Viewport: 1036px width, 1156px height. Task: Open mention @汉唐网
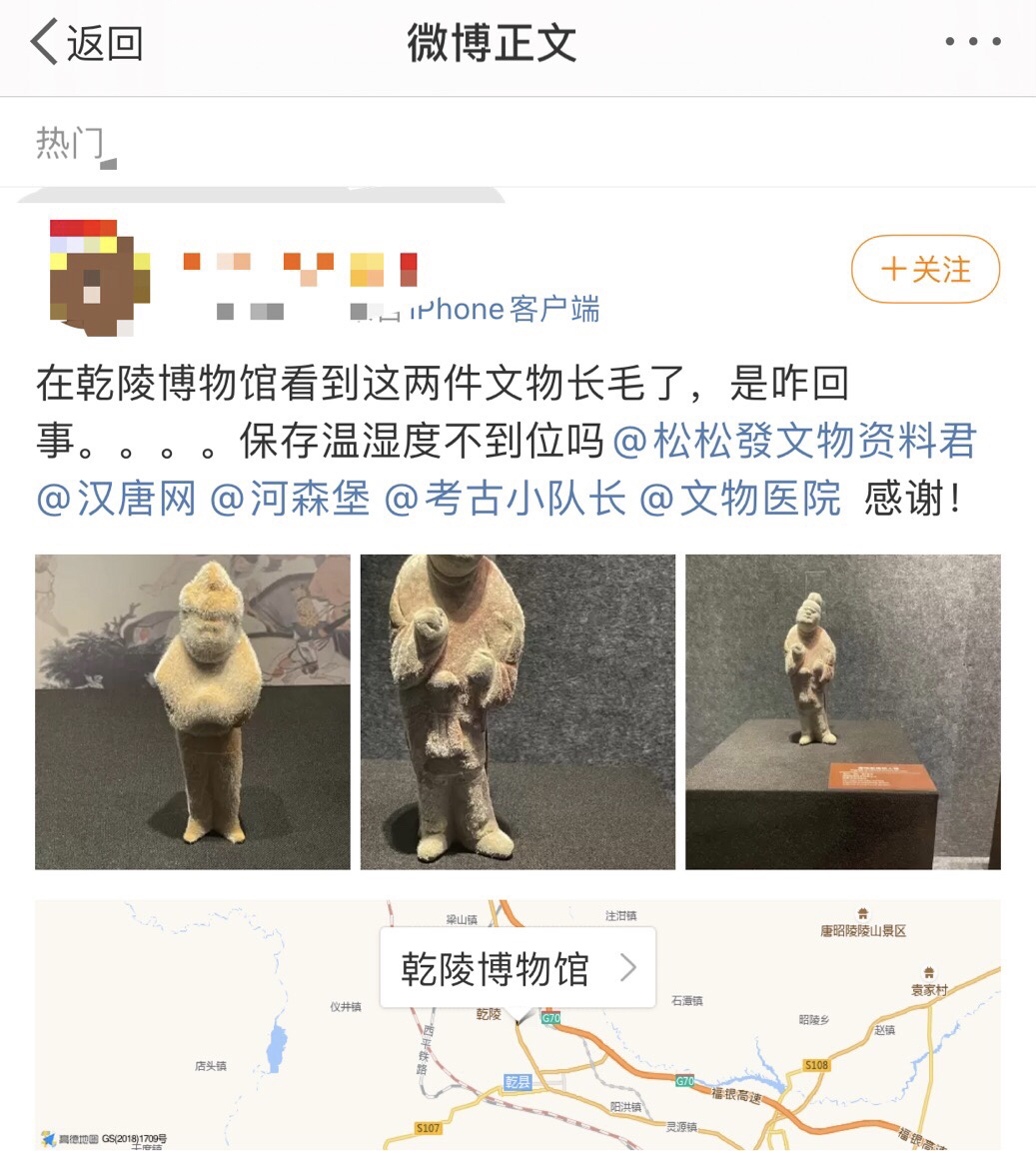click(117, 498)
